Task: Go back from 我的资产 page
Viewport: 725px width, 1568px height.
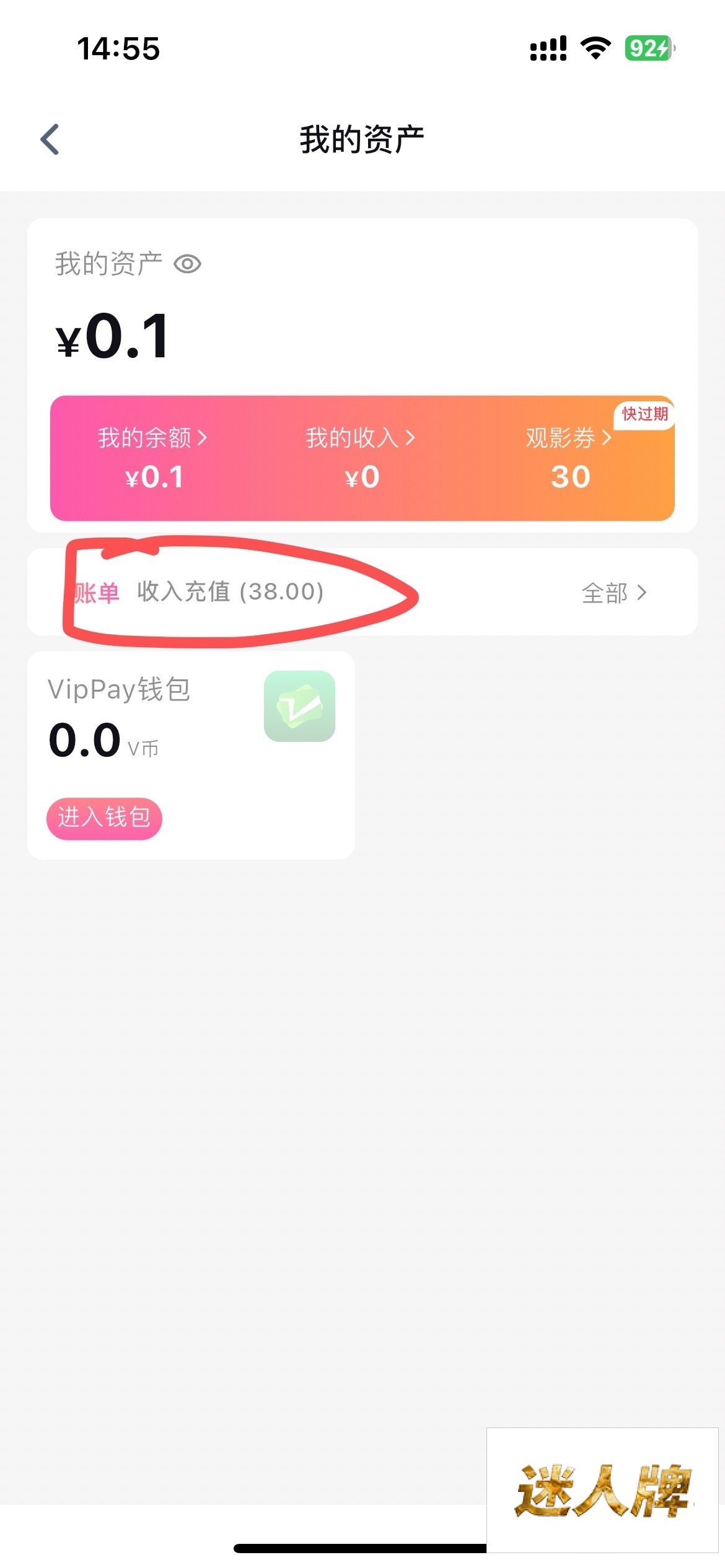Action: tap(50, 139)
